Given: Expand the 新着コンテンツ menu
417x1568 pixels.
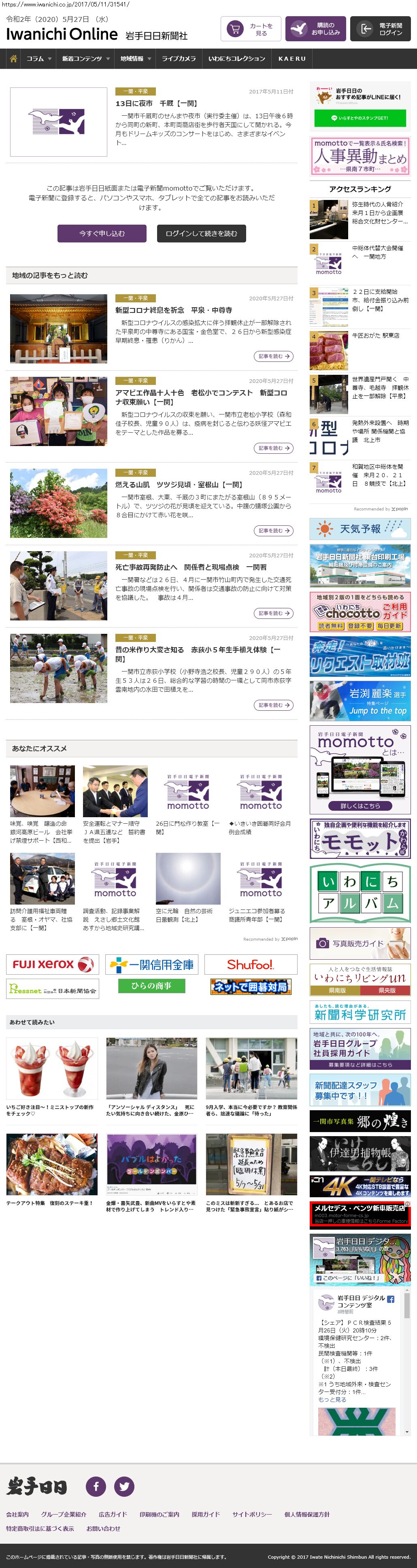Looking at the screenshot, I should pos(85,58).
